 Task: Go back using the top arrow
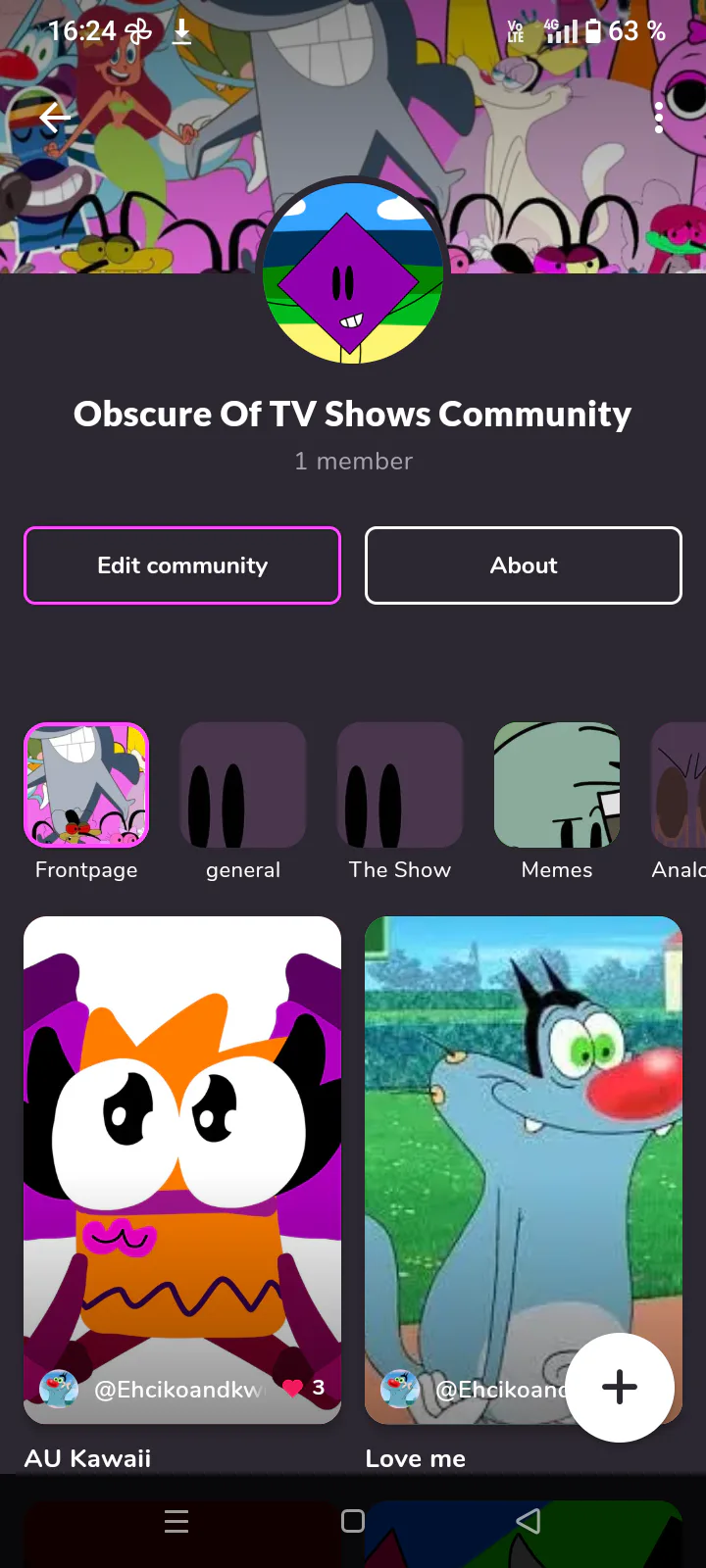[55, 119]
